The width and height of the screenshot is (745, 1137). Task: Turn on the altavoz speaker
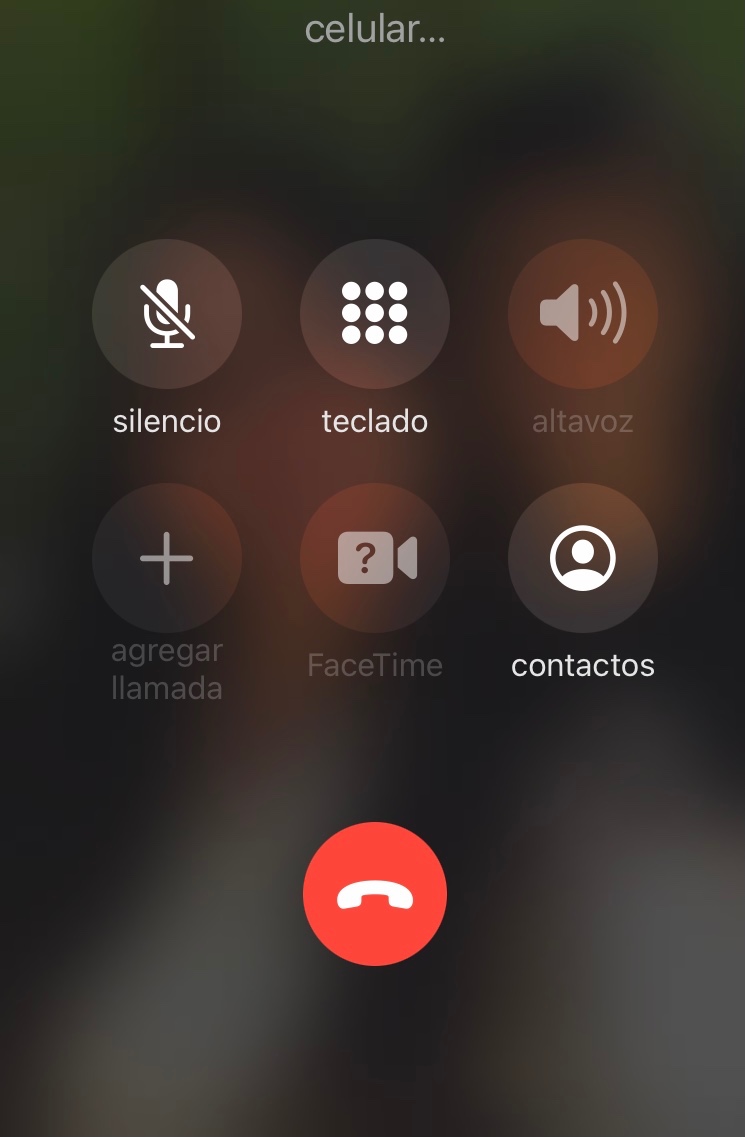pos(583,314)
